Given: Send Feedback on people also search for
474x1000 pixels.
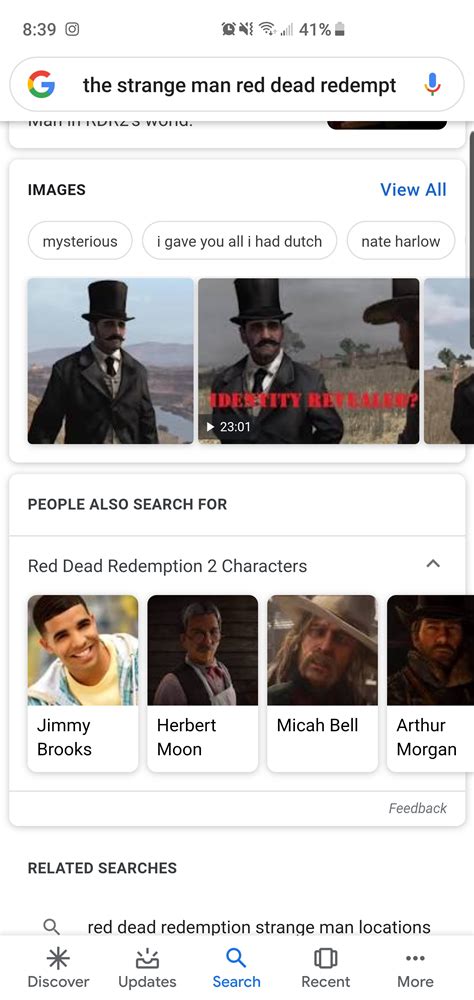Looking at the screenshot, I should click(x=417, y=808).
